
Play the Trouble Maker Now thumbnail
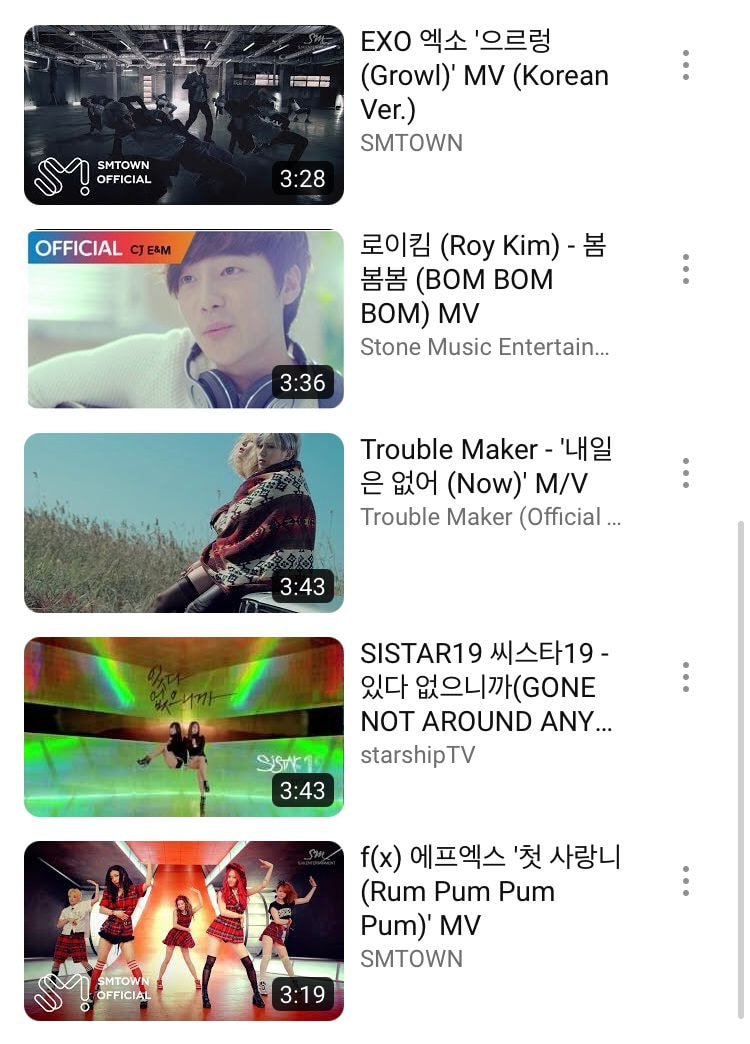pyautogui.click(x=184, y=522)
